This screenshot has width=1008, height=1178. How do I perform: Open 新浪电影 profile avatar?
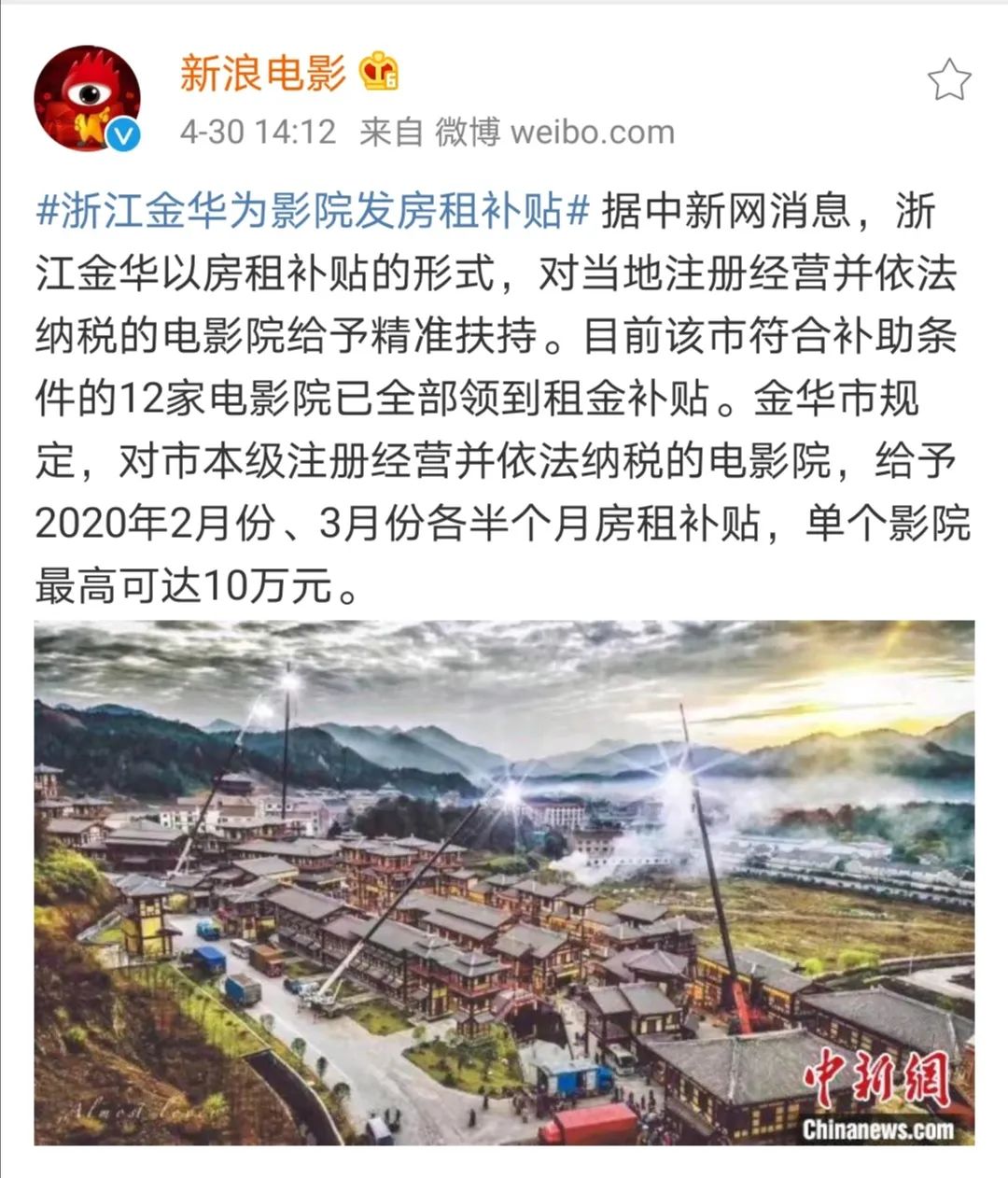87,98
